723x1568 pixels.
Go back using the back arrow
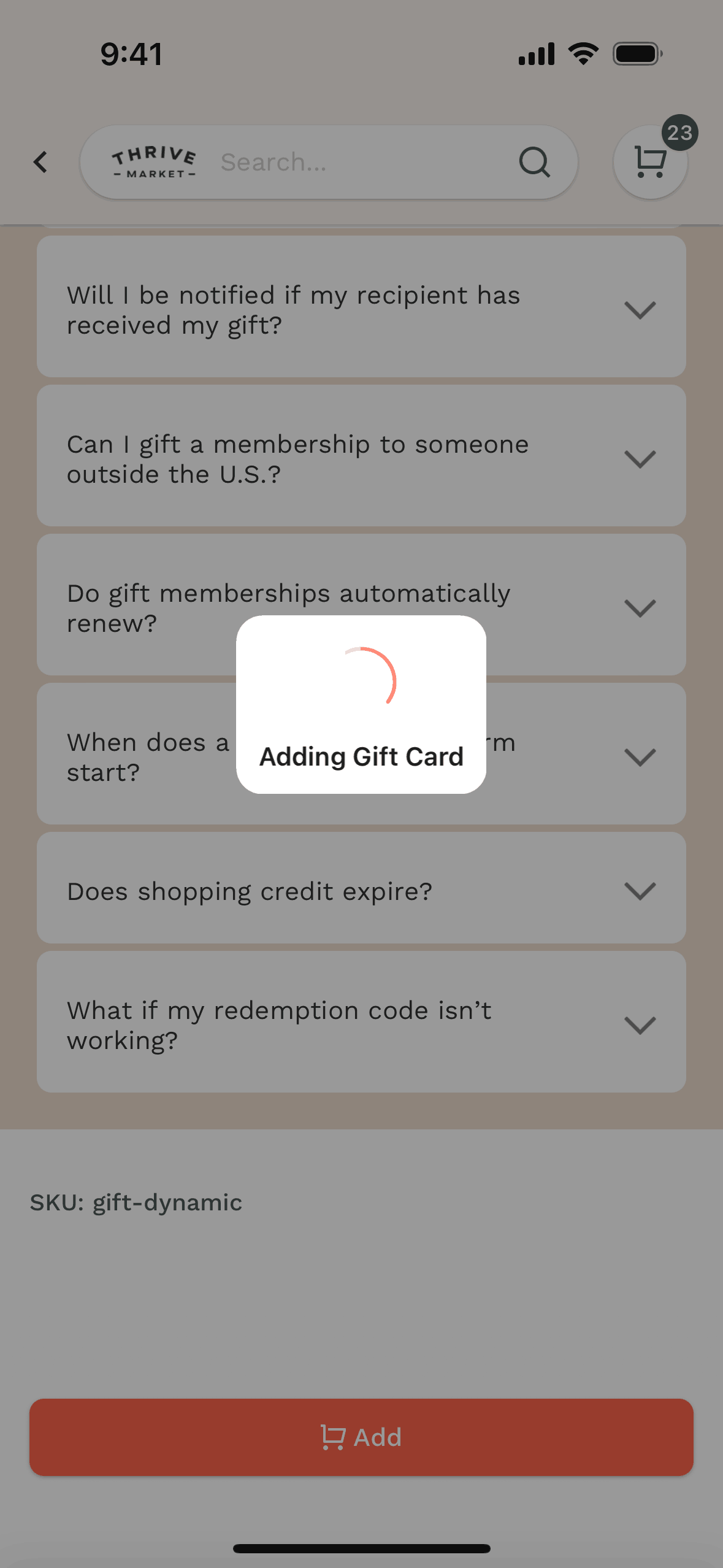coord(41,163)
